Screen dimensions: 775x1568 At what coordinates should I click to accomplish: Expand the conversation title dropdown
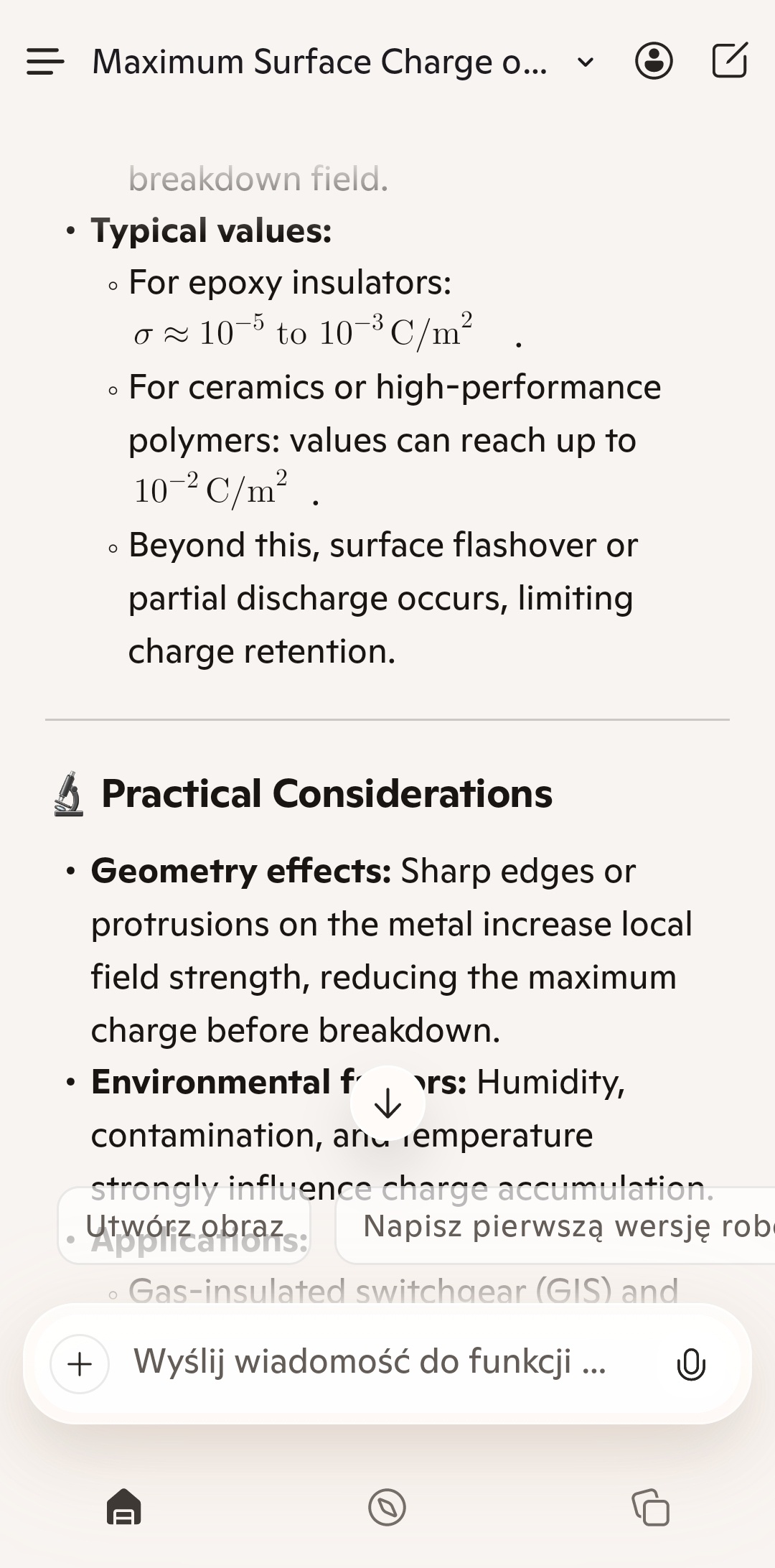pyautogui.click(x=586, y=62)
